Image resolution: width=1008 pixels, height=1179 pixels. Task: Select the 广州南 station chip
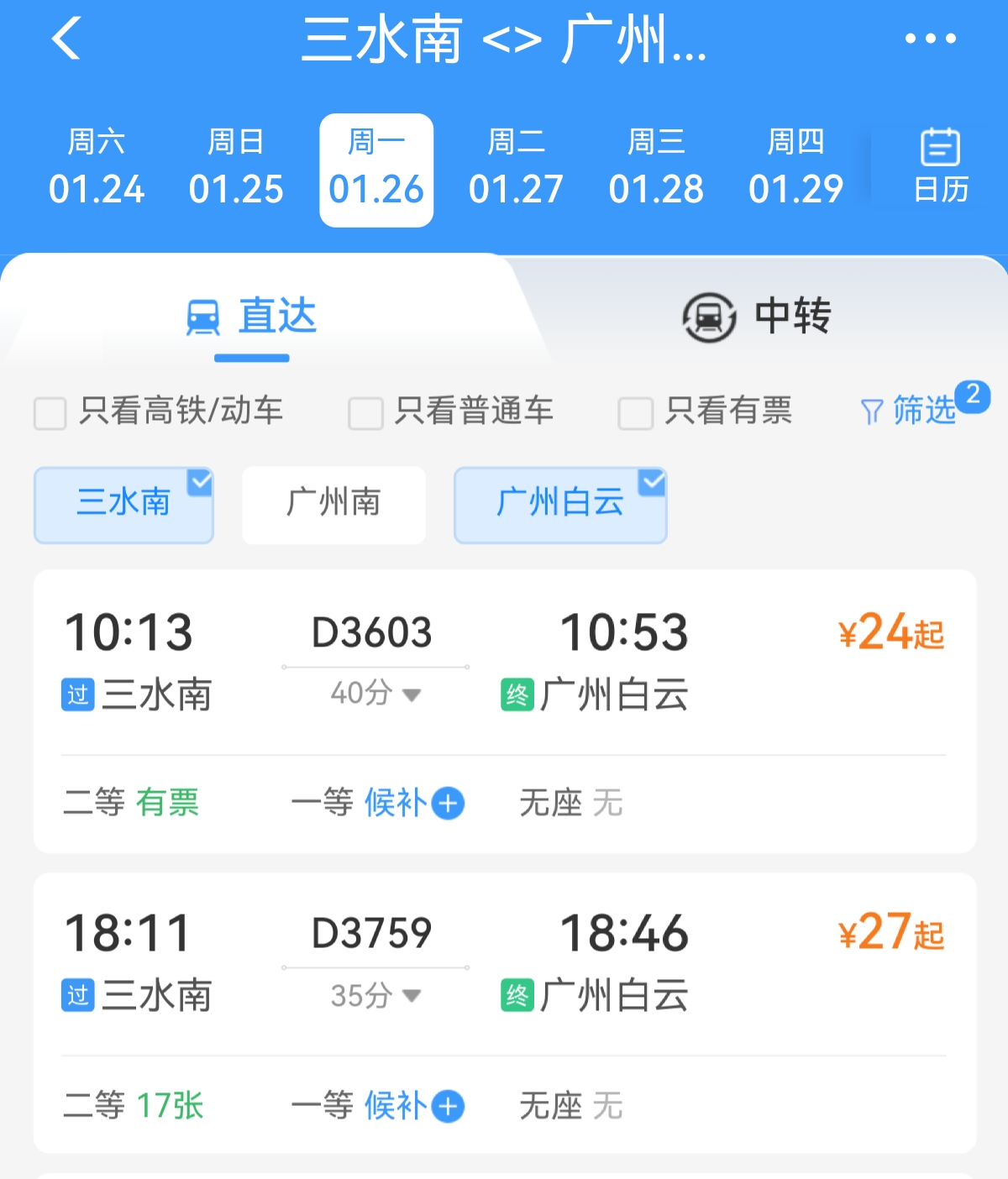pyautogui.click(x=333, y=505)
